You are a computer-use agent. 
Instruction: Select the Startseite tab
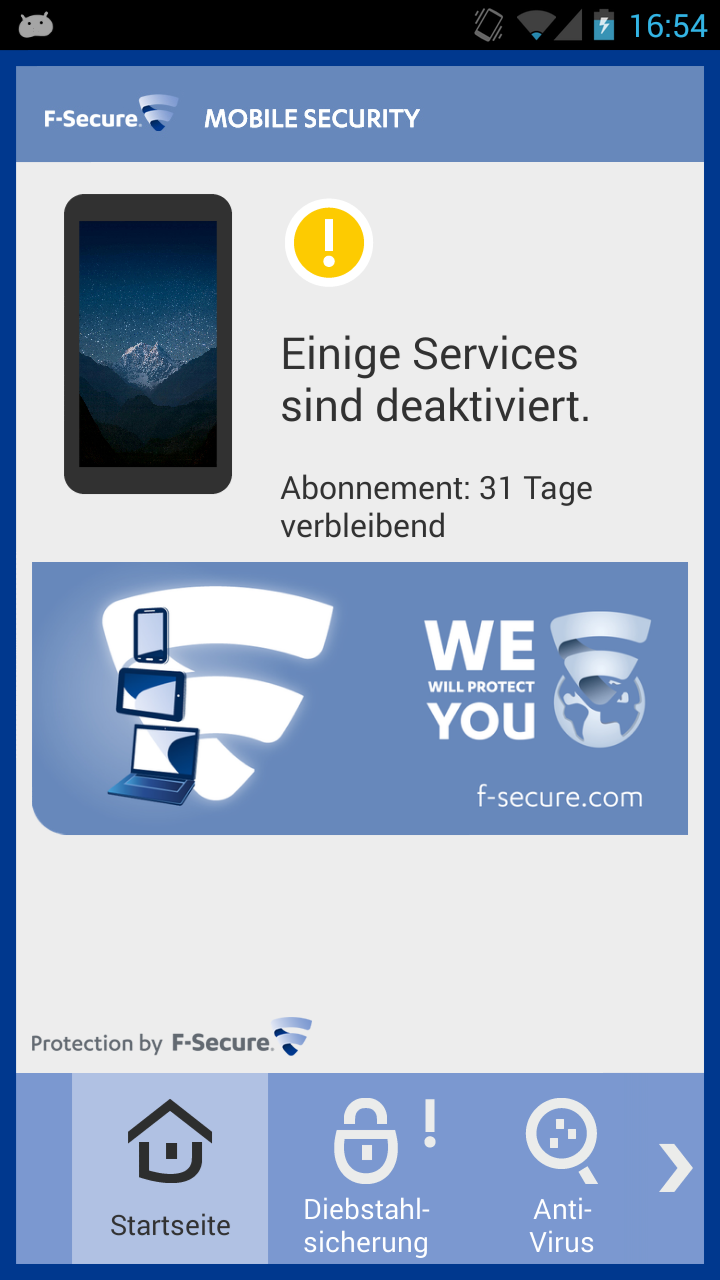point(170,1168)
